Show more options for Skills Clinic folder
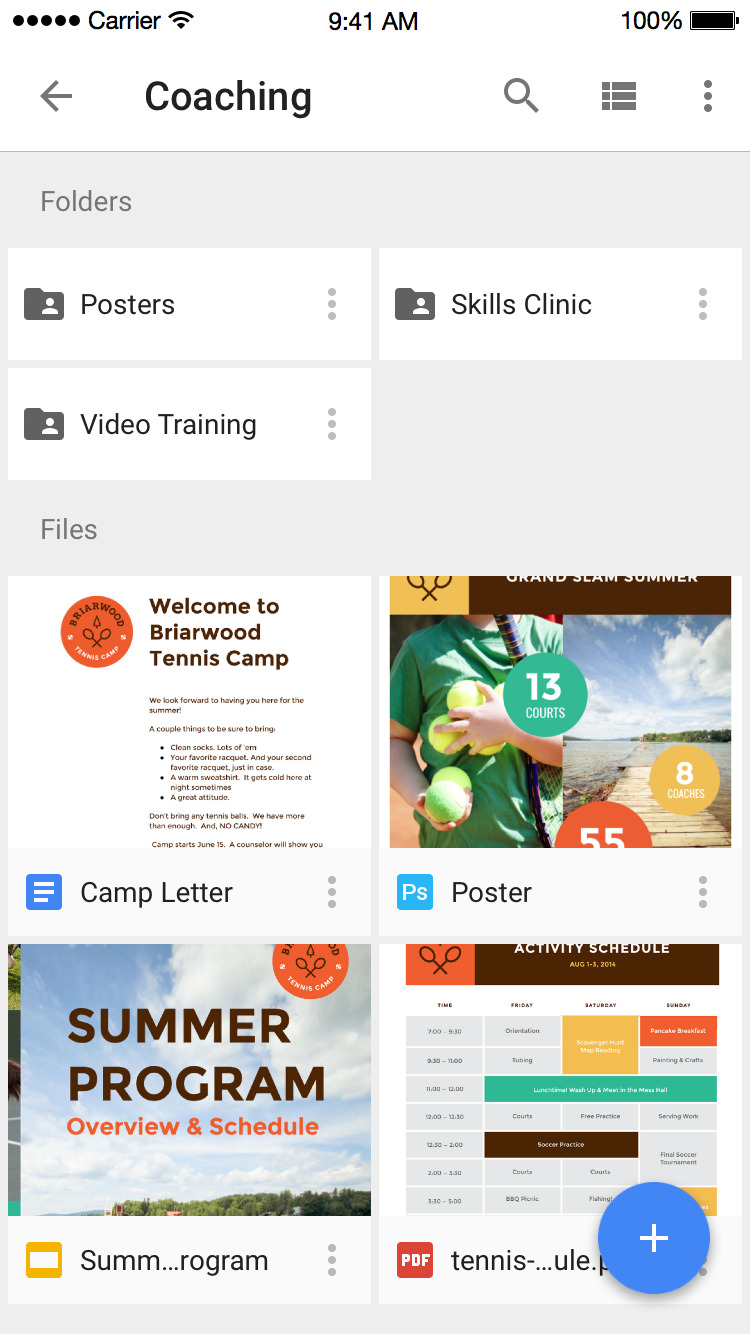This screenshot has height=1334, width=750. coord(703,304)
